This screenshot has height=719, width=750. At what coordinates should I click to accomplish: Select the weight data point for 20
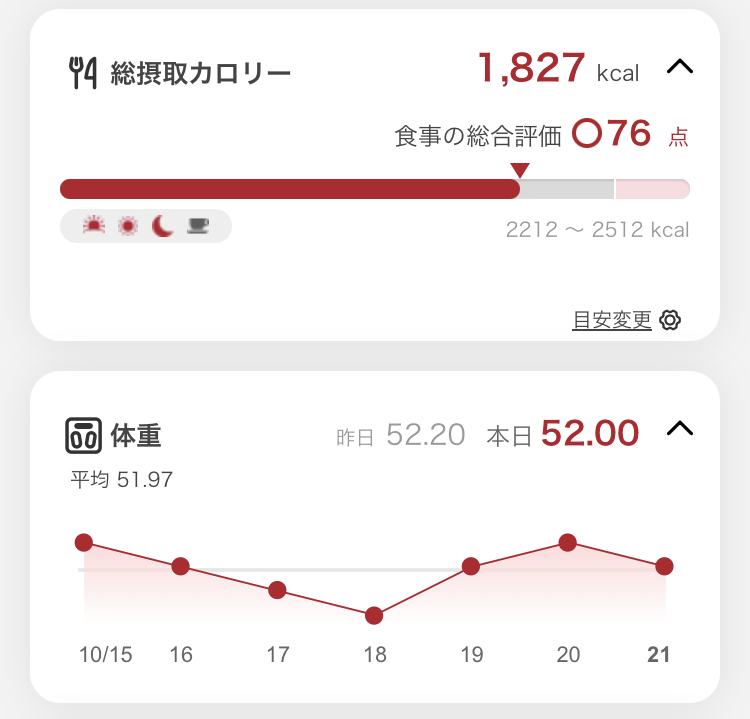pyautogui.click(x=568, y=542)
